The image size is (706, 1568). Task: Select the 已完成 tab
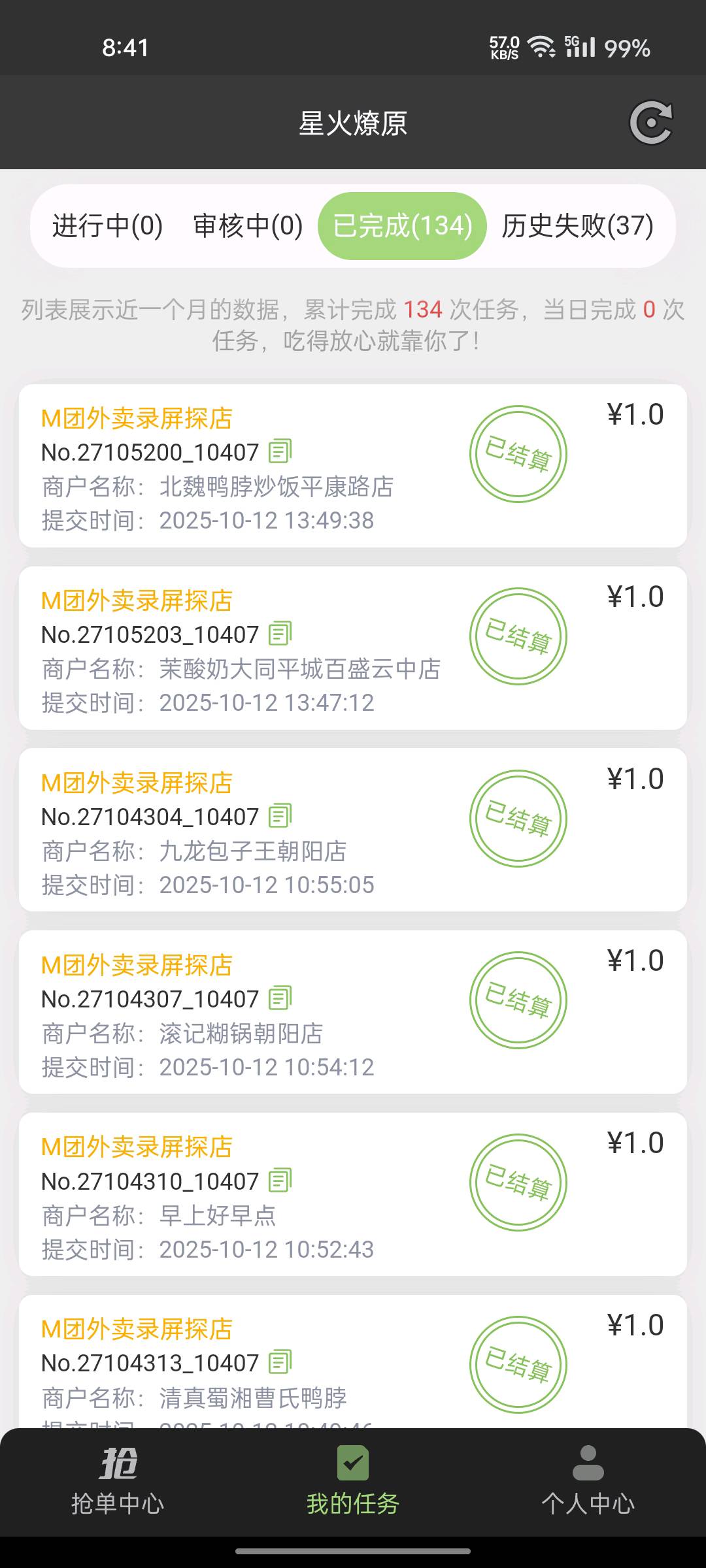pyautogui.click(x=402, y=226)
